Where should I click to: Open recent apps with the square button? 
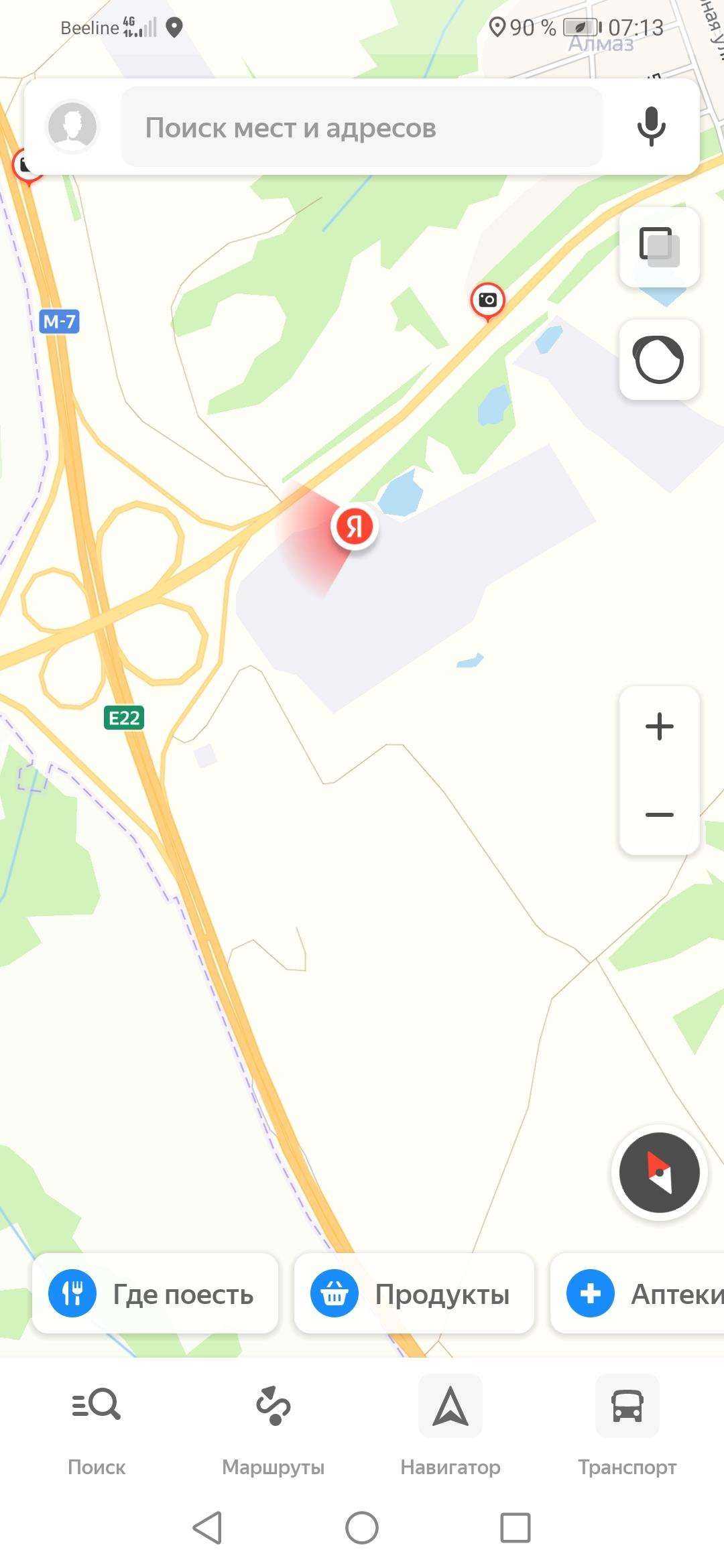(516, 1528)
